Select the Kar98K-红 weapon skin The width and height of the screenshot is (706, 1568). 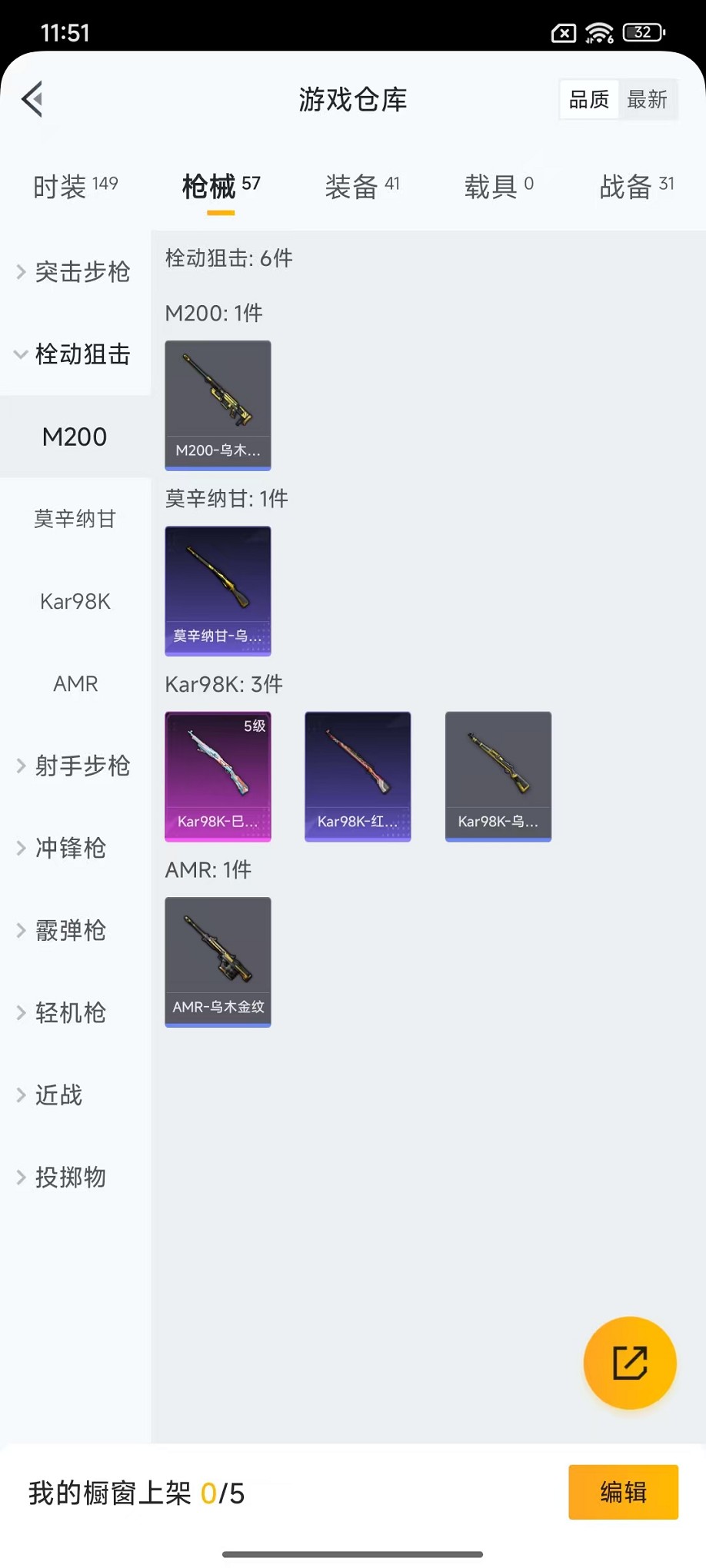click(358, 776)
